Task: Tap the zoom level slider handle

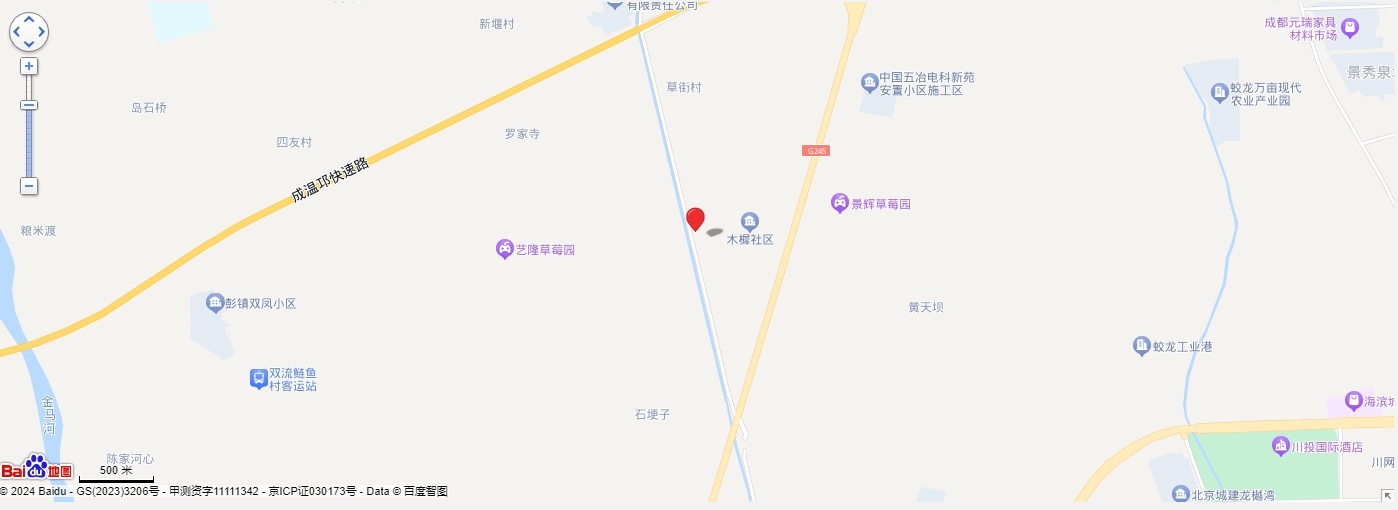Action: [29, 105]
